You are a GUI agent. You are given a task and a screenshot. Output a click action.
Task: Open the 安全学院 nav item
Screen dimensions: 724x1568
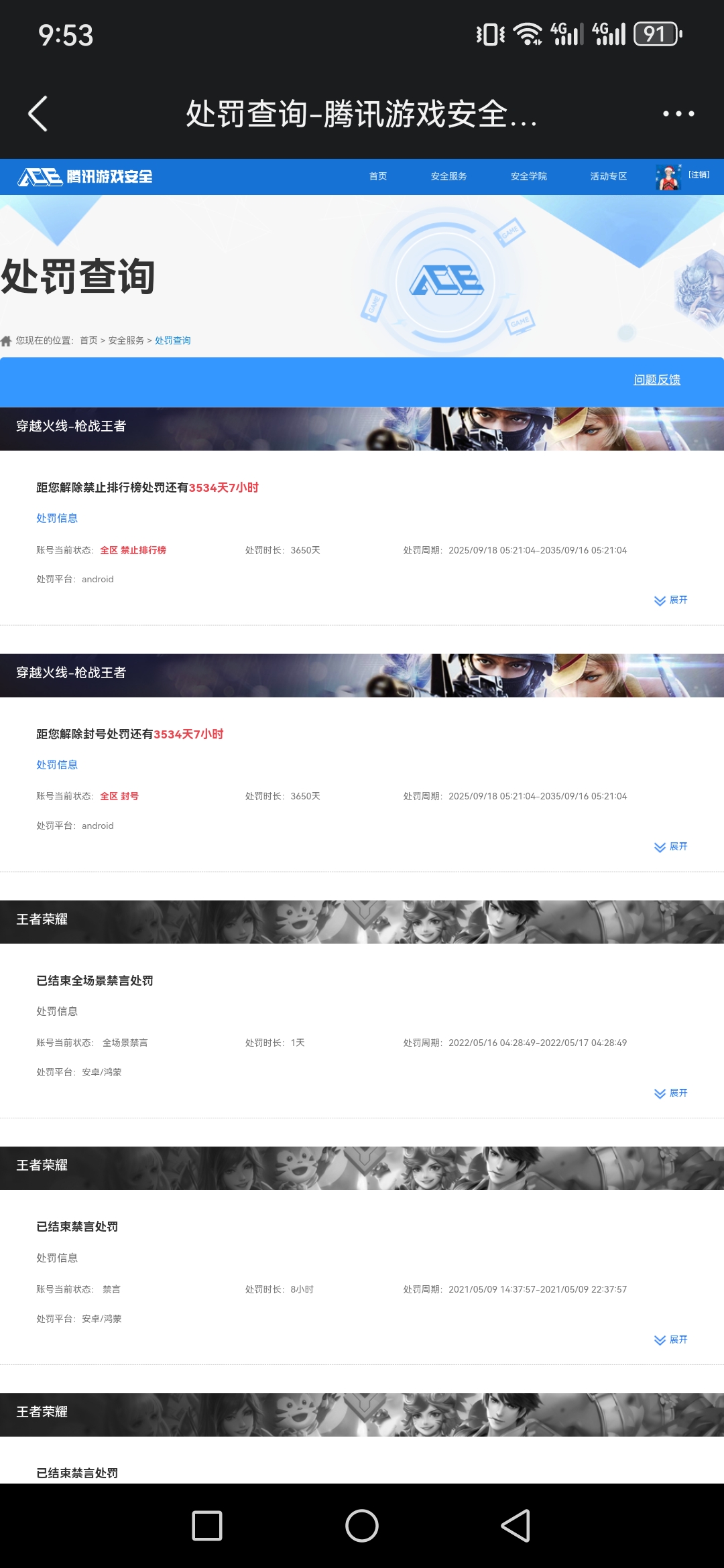click(528, 176)
